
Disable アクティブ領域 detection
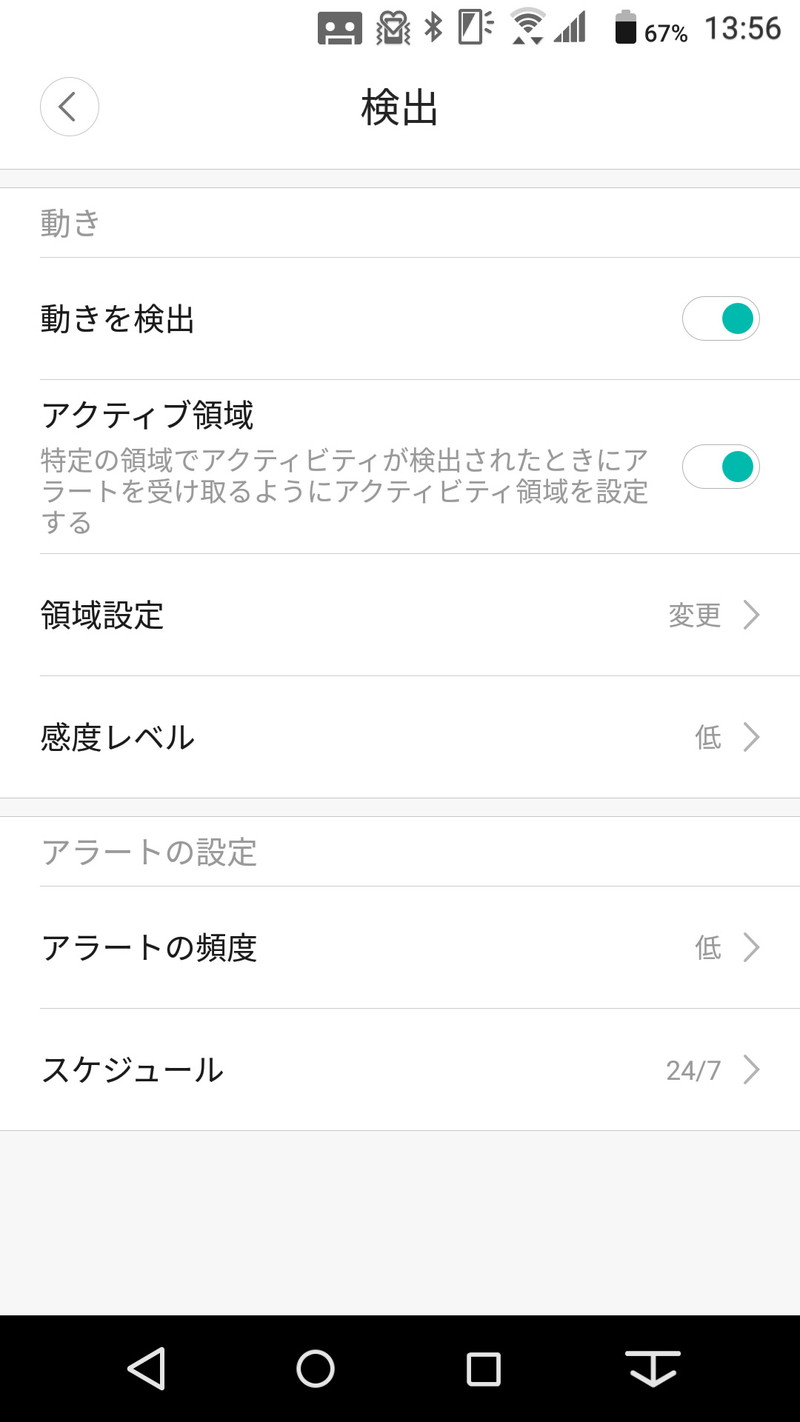[x=721, y=466]
